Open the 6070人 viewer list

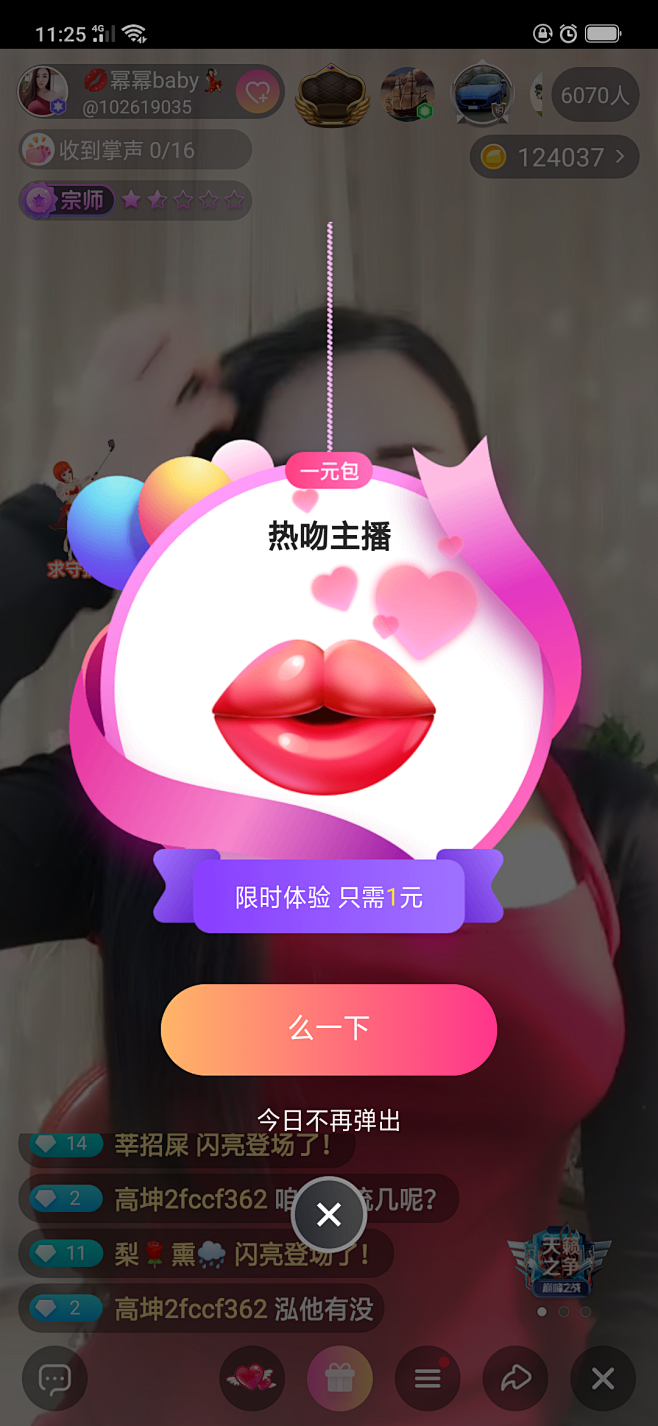coord(594,95)
